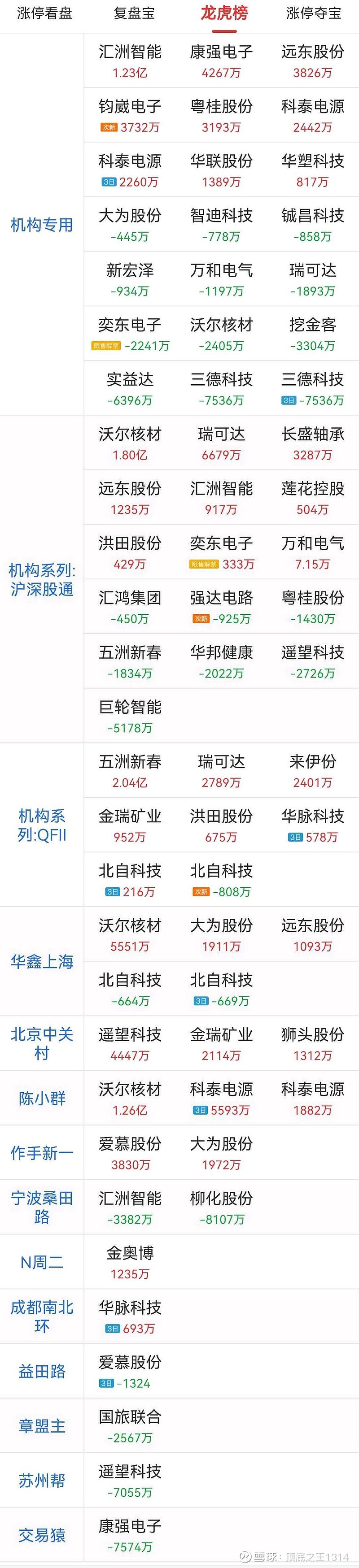Open 金奥博 under N周二
The width and height of the screenshot is (359, 1568).
[130, 1262]
